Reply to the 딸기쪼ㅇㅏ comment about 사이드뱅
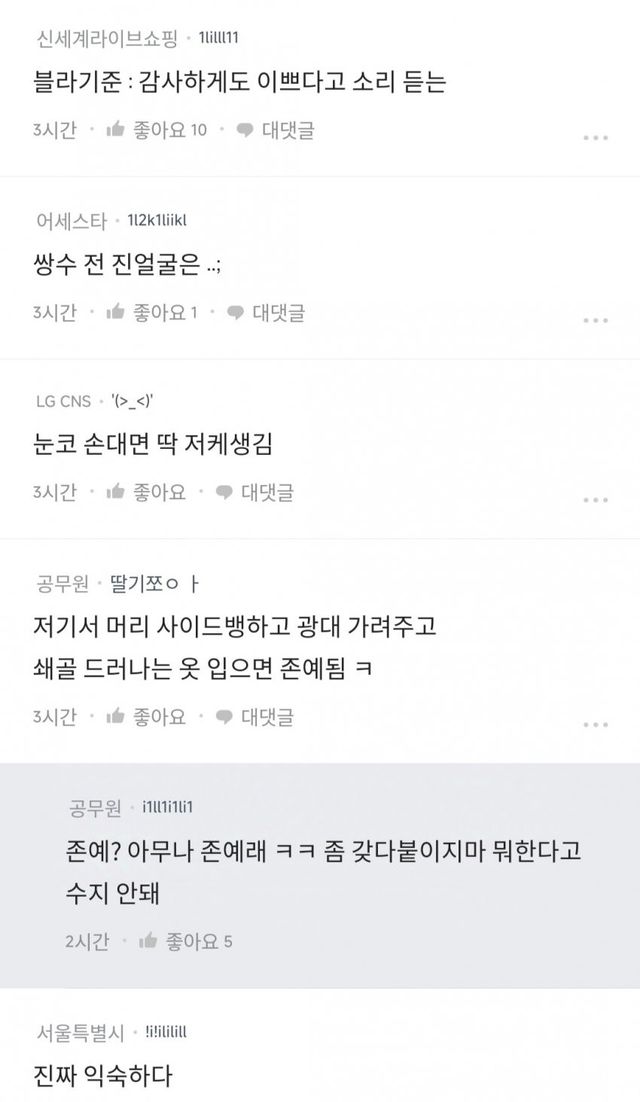The height and width of the screenshot is (1102, 640). pyautogui.click(x=254, y=716)
